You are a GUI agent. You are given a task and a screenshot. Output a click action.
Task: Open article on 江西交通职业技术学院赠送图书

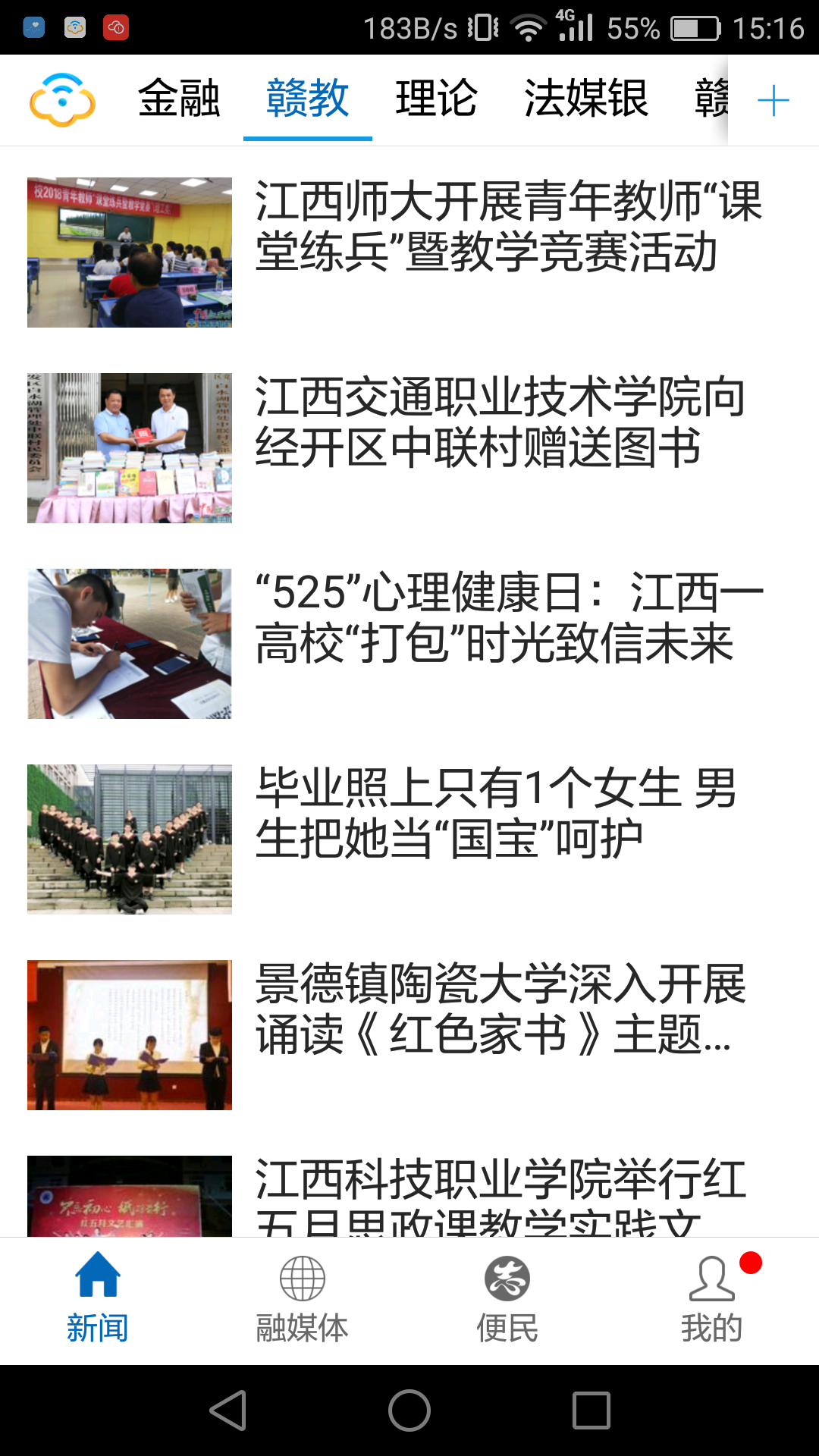point(500,422)
